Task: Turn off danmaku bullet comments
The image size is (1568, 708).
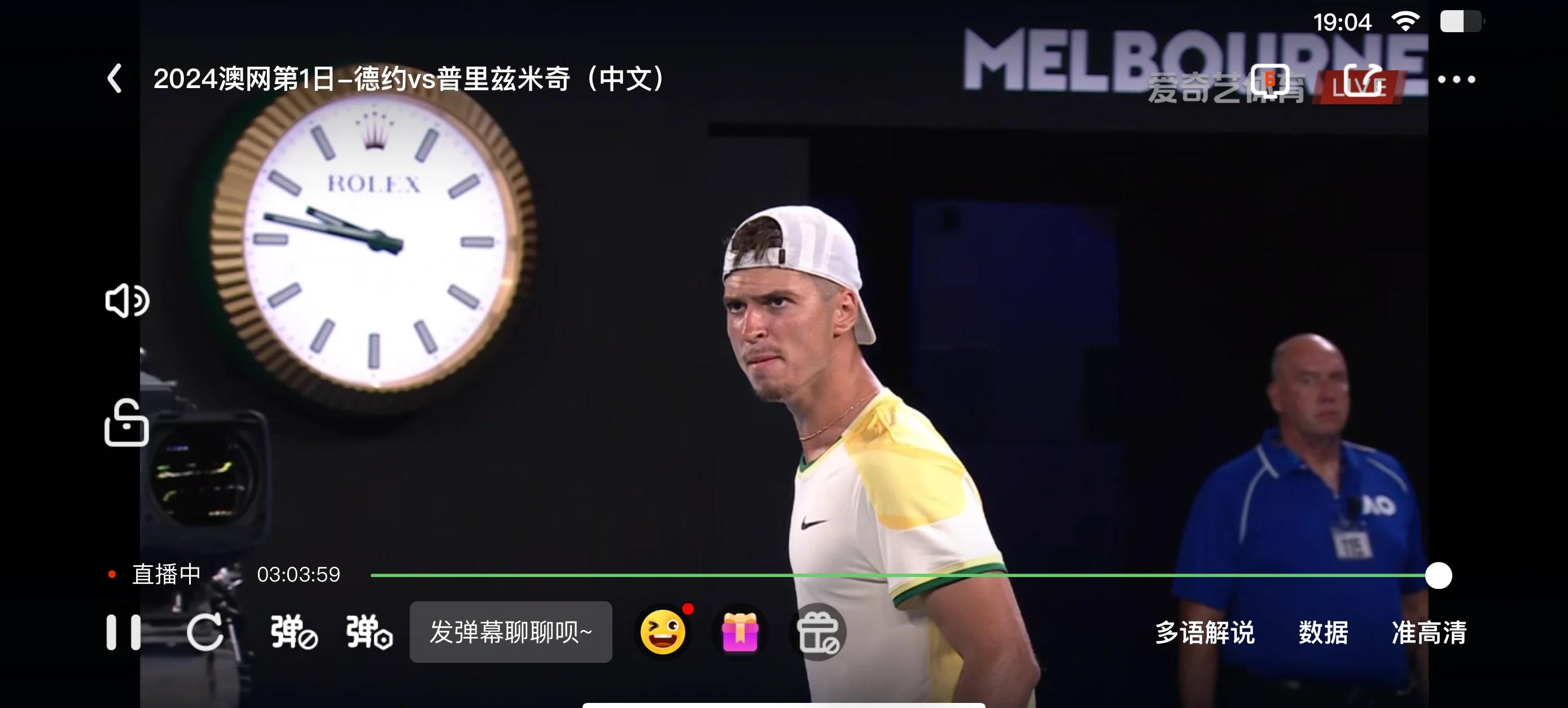Action: click(294, 632)
